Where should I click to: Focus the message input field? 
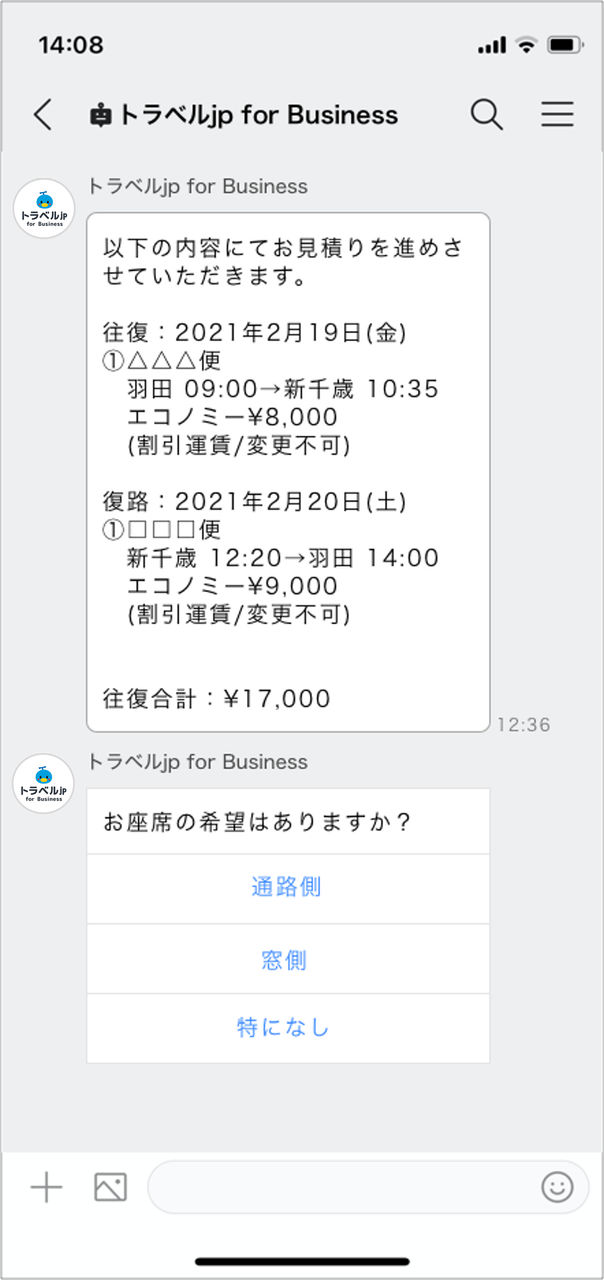coord(340,1187)
